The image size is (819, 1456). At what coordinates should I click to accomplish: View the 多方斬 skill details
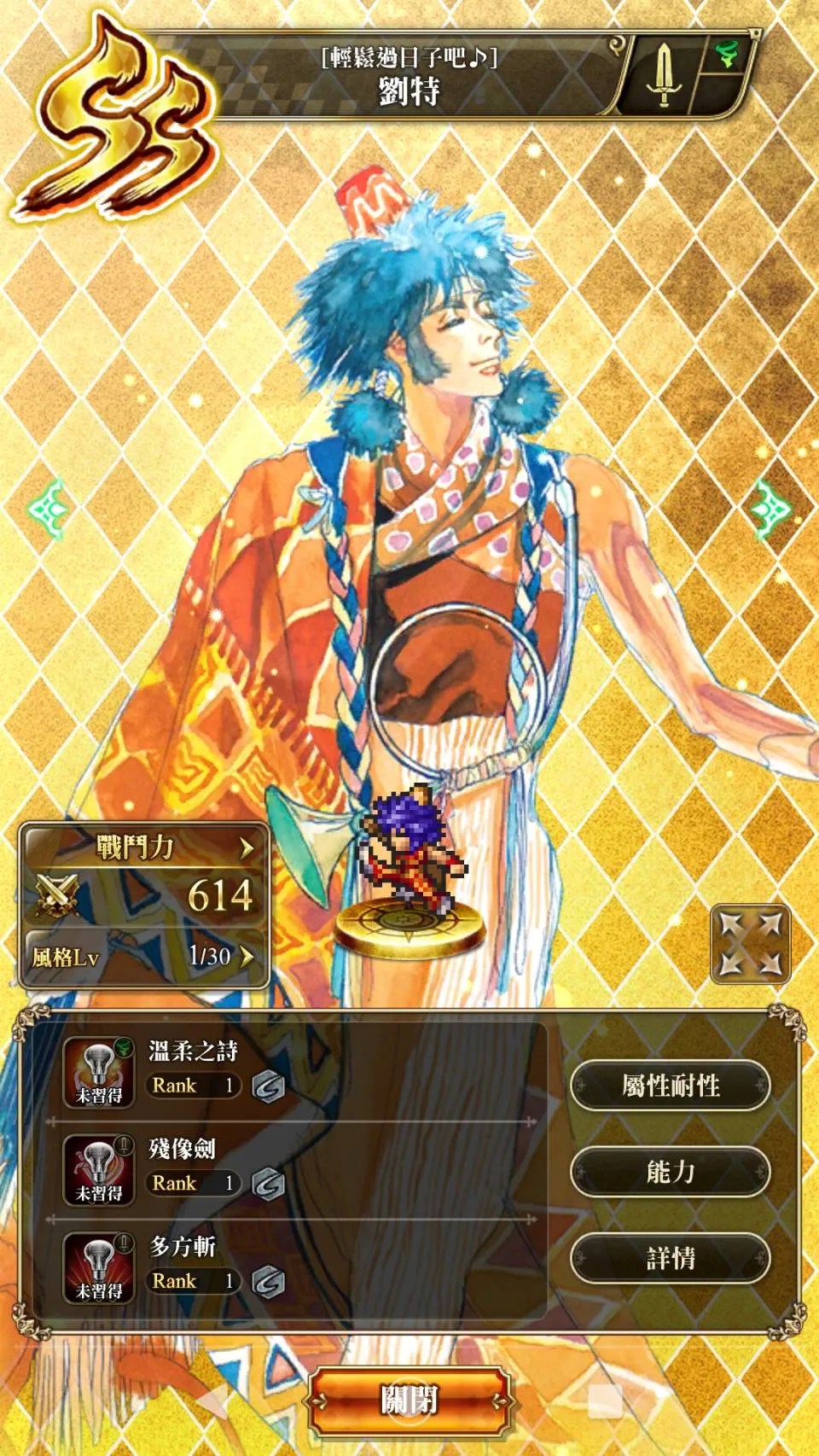(290, 1267)
